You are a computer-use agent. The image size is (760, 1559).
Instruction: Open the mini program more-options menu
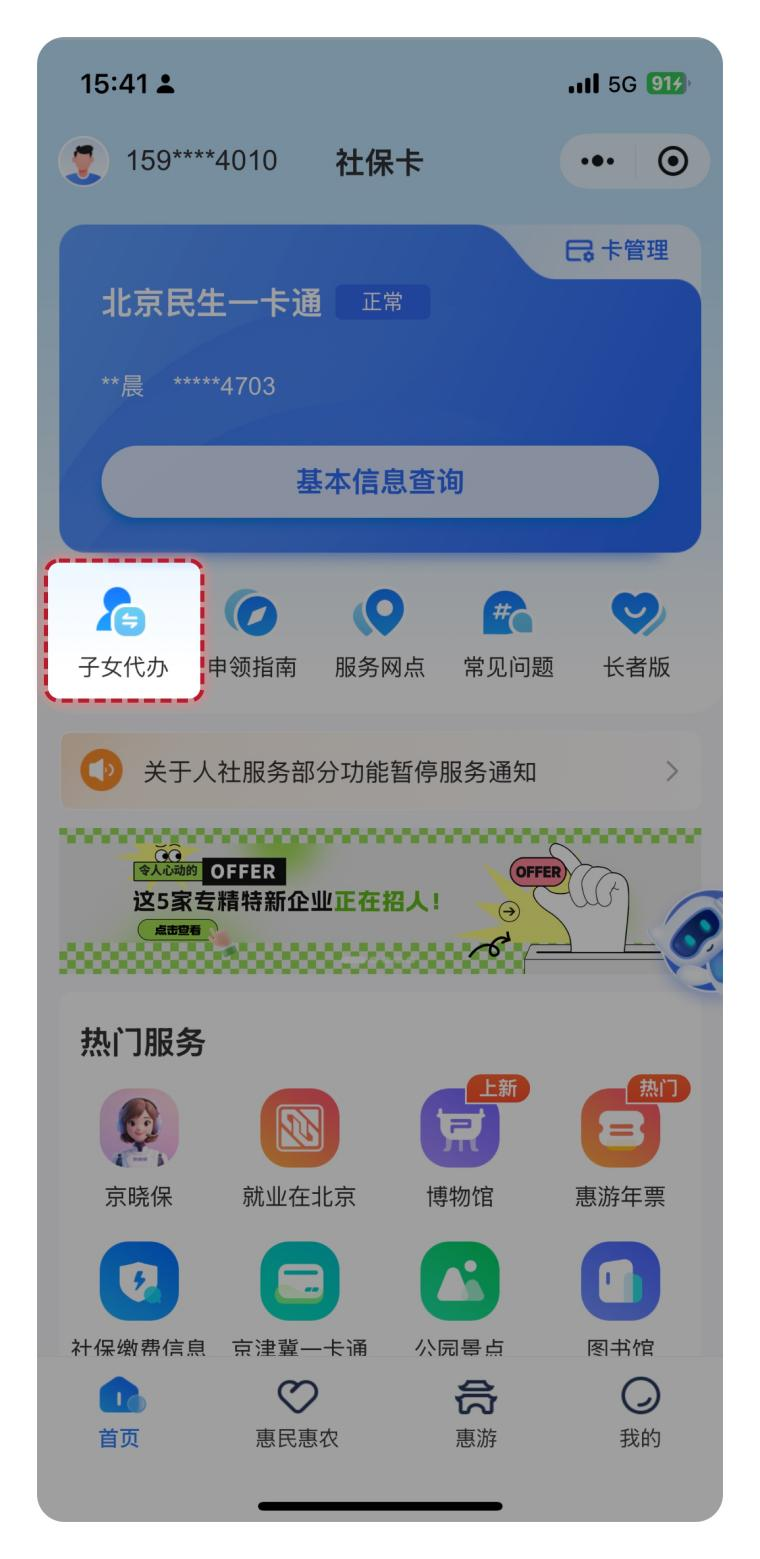point(598,161)
